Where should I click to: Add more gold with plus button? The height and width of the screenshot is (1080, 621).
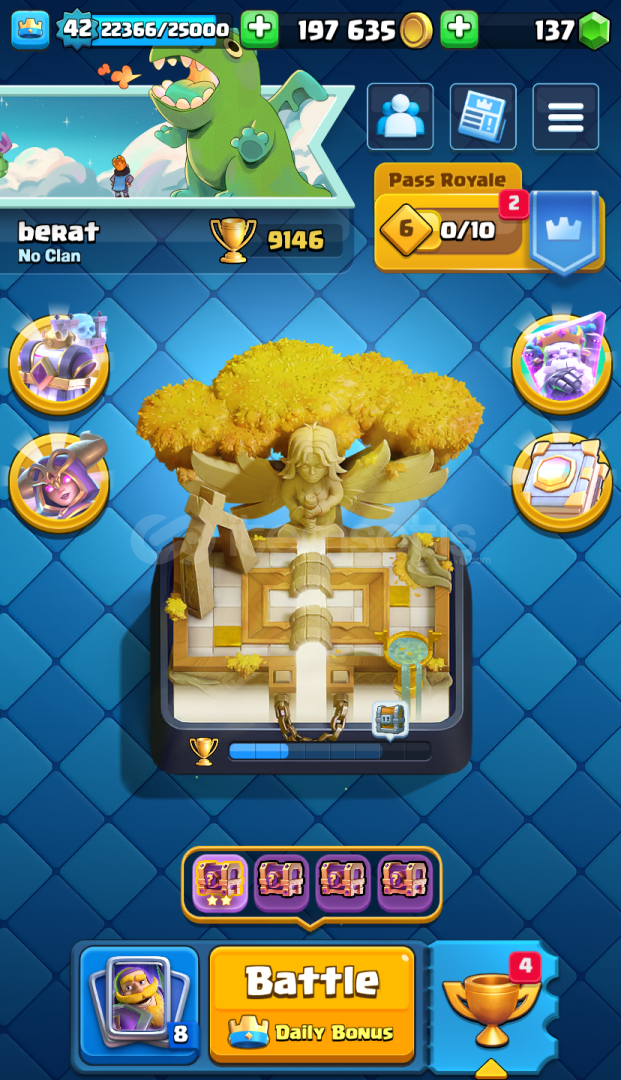coord(459,29)
